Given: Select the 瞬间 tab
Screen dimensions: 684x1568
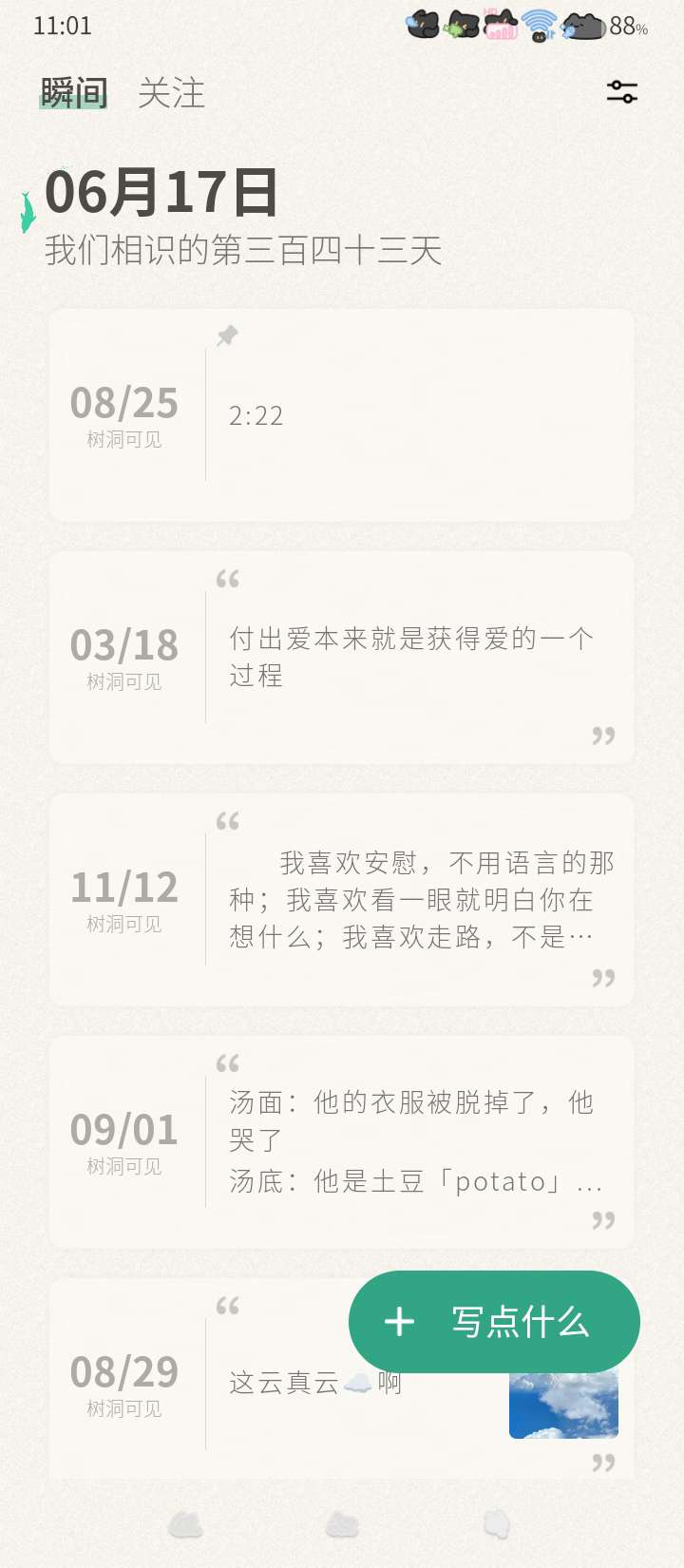Looking at the screenshot, I should click(73, 93).
